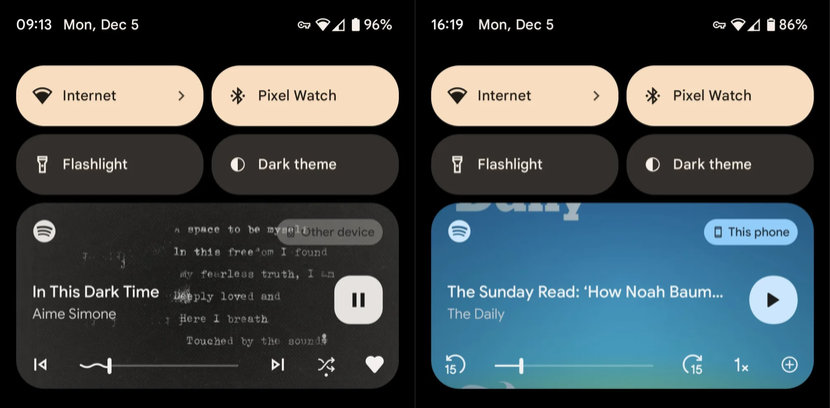Toggle Flashlight tile above The Daily player
Image resolution: width=830 pixels, height=408 pixels.
click(524, 164)
